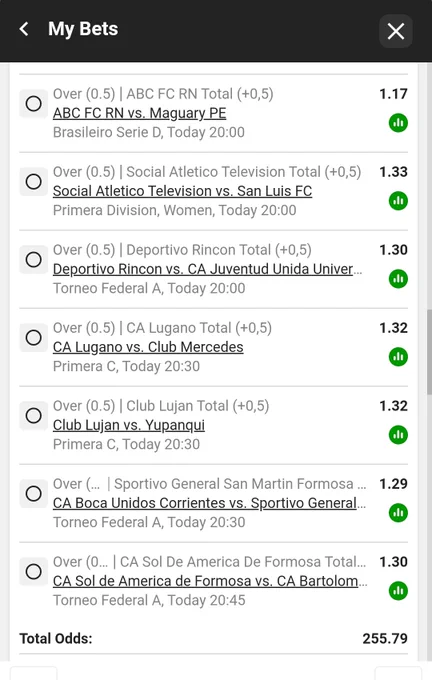View stats icon for Social Atletico Television bet
This screenshot has width=432, height=680.
[x=398, y=201]
